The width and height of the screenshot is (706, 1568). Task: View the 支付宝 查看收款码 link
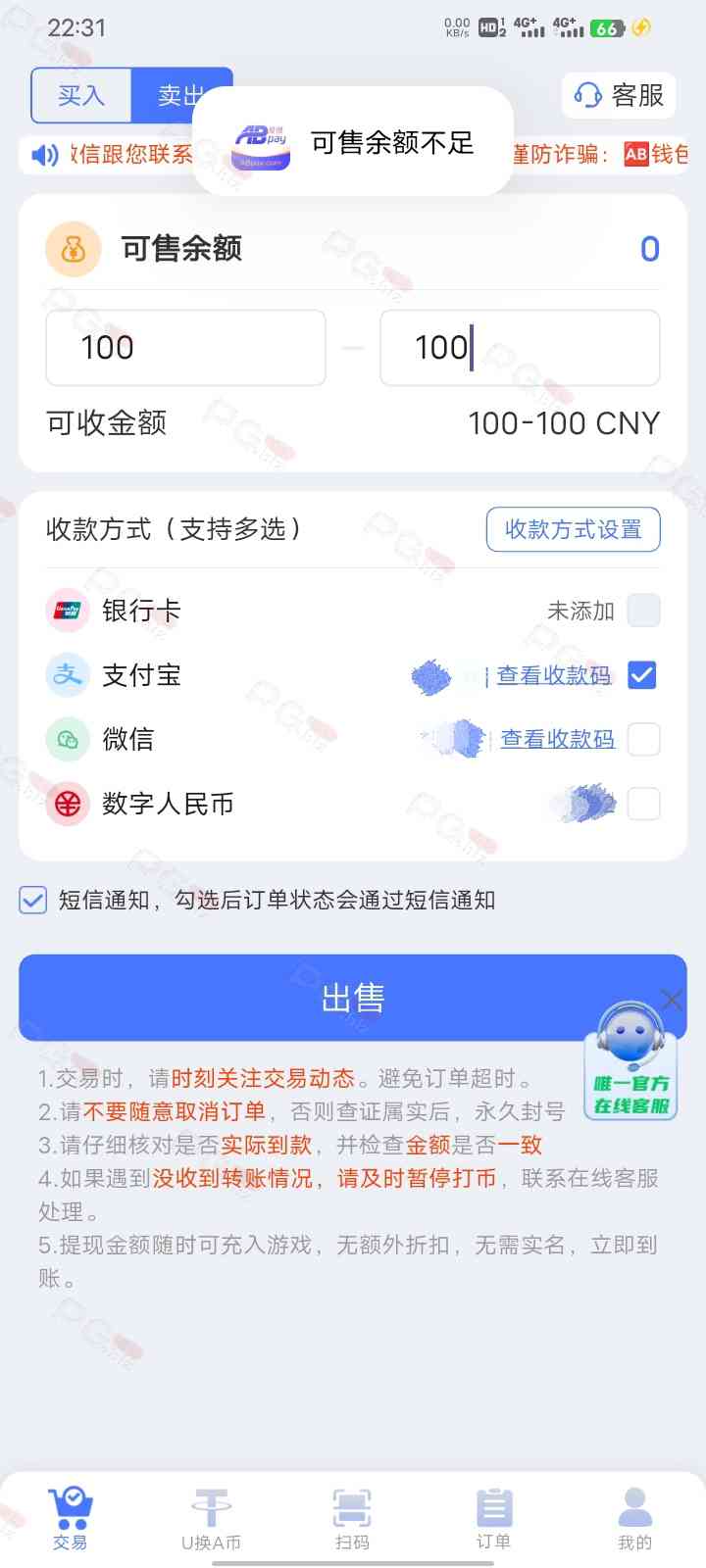pos(553,675)
